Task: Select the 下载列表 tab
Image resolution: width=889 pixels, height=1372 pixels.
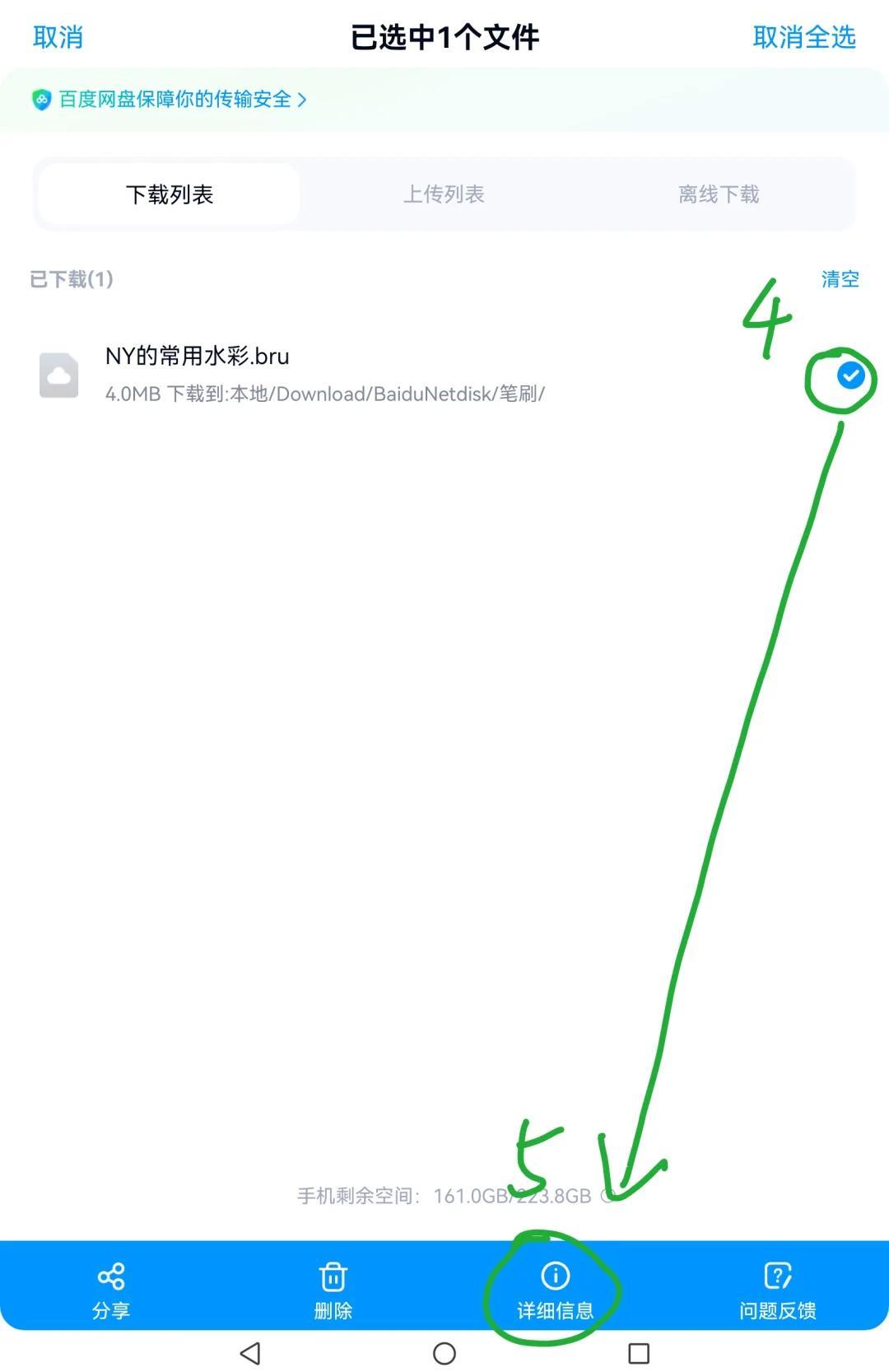Action: coord(170,194)
